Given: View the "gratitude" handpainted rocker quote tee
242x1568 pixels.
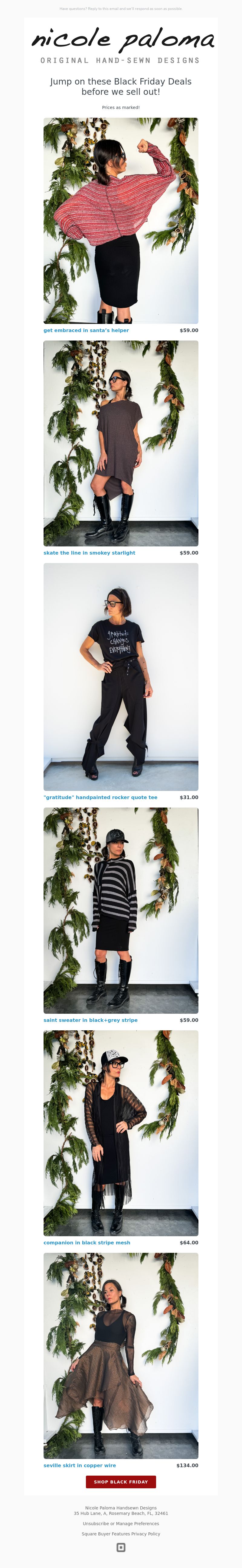Looking at the screenshot, I should [x=100, y=797].
